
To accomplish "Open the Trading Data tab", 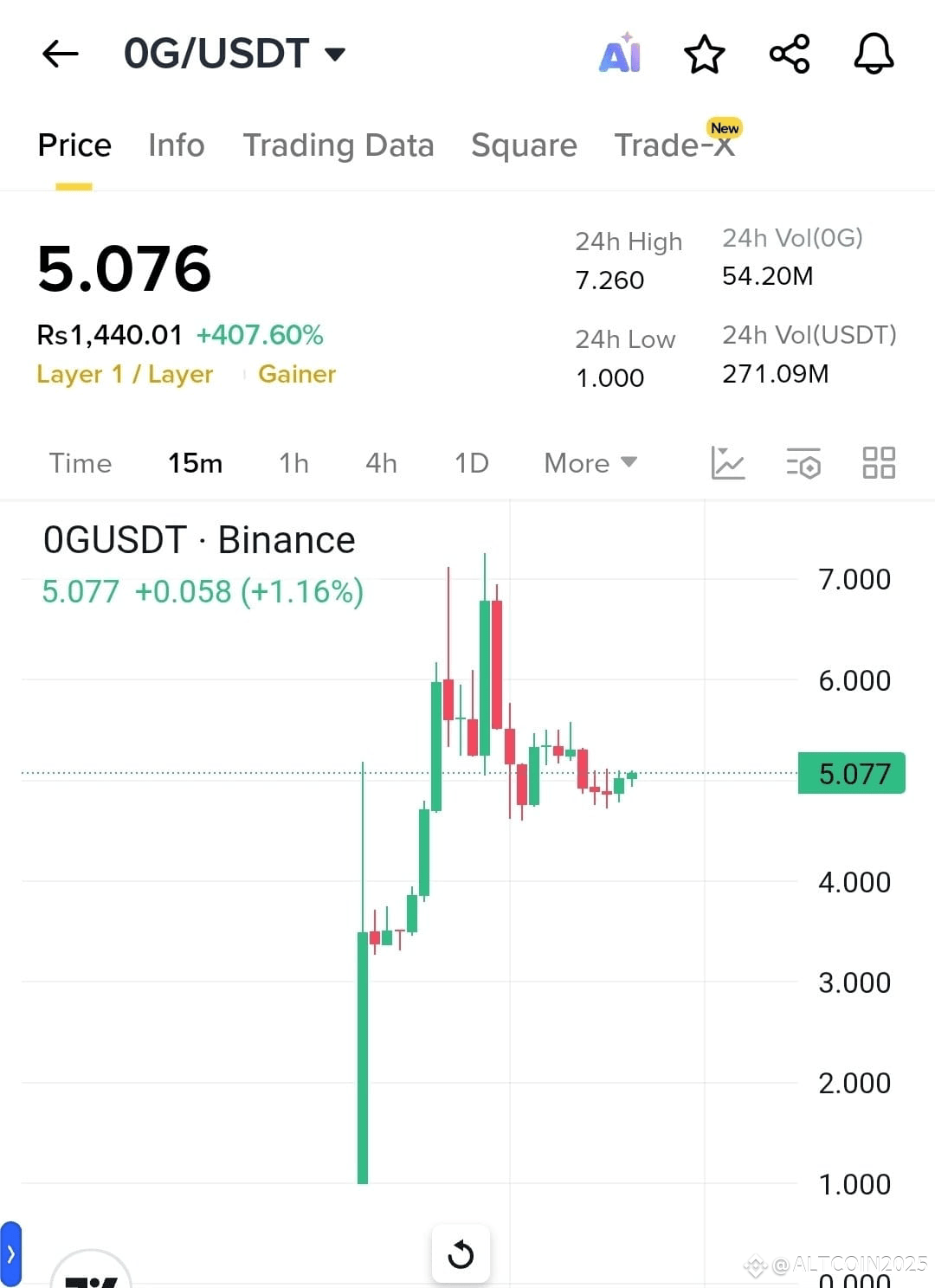I will [339, 145].
